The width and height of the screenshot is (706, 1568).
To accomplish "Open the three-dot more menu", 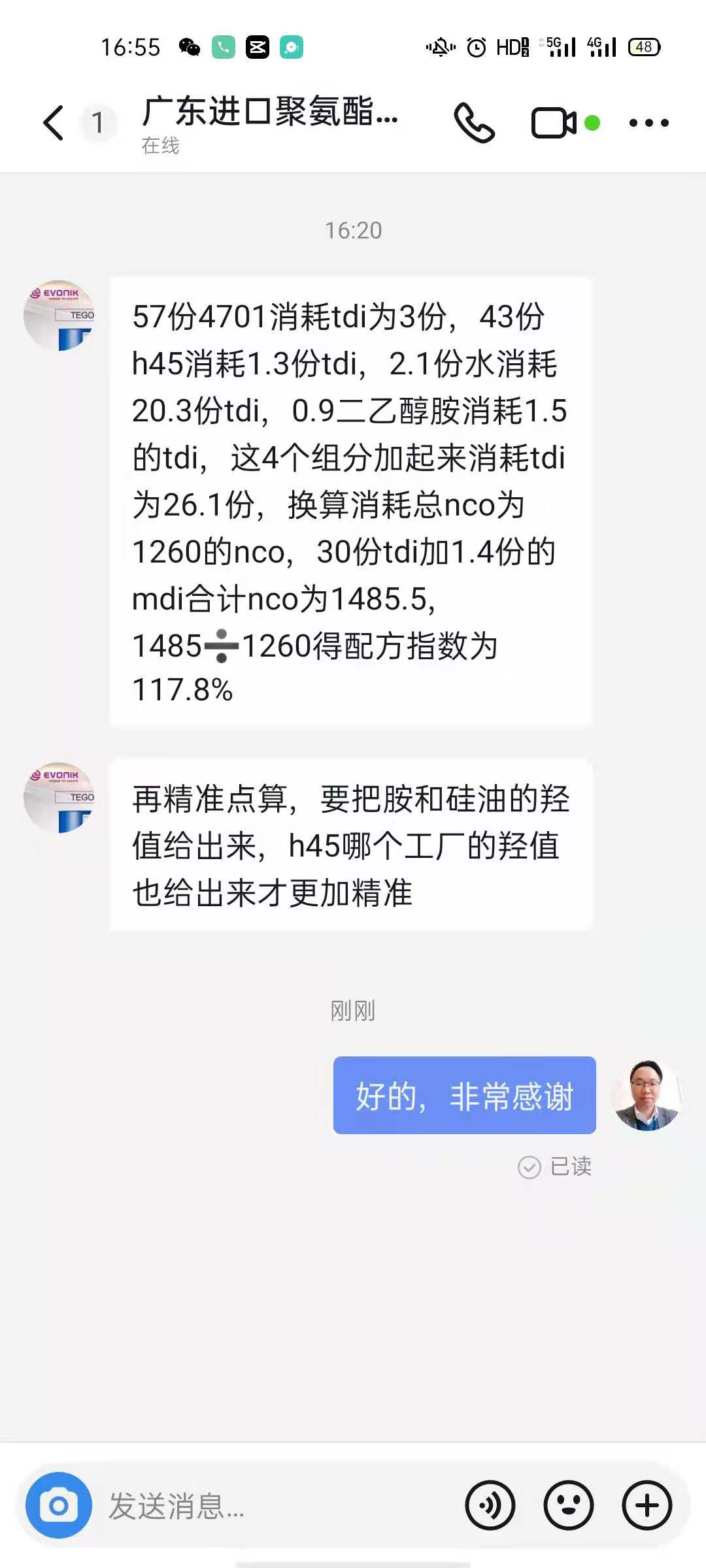I will point(648,123).
